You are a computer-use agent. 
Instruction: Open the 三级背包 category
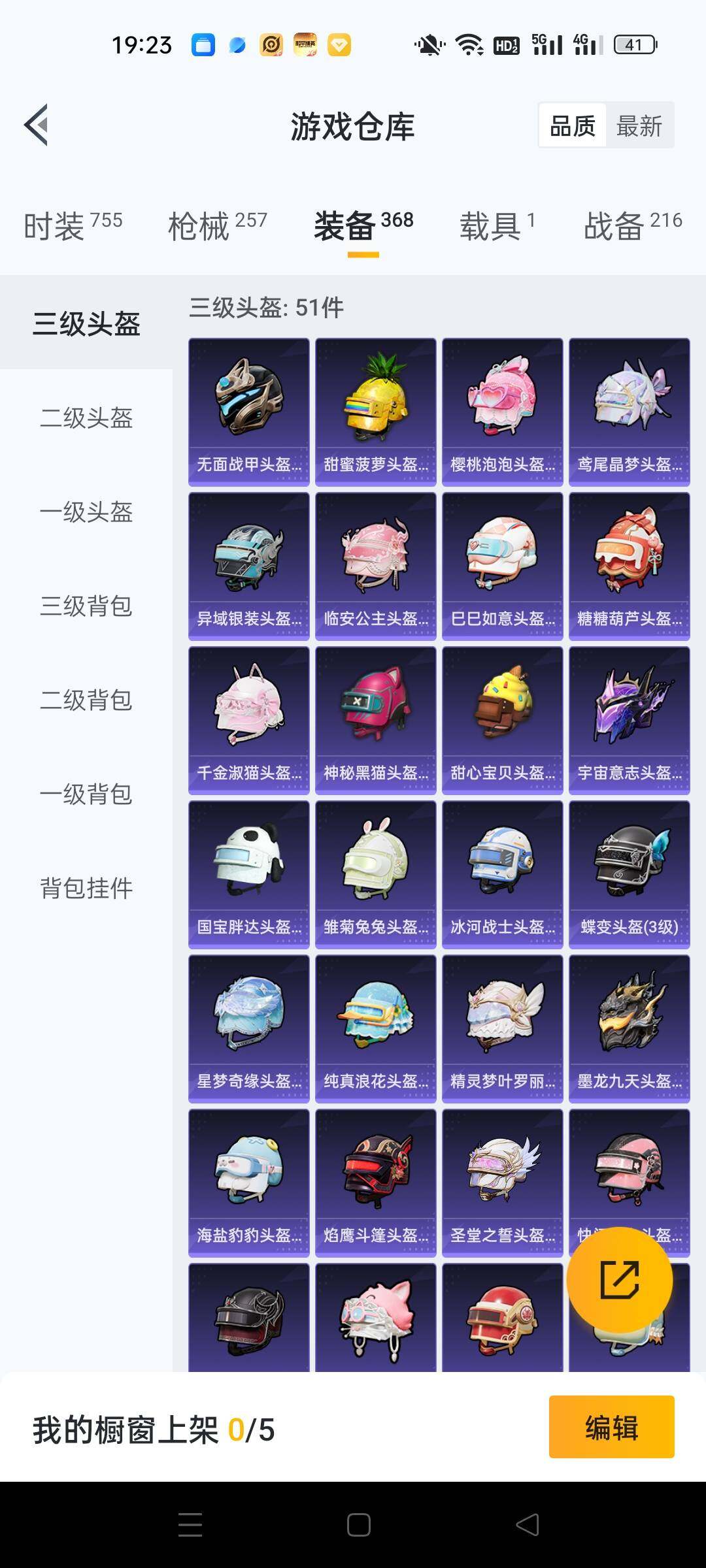tap(86, 606)
